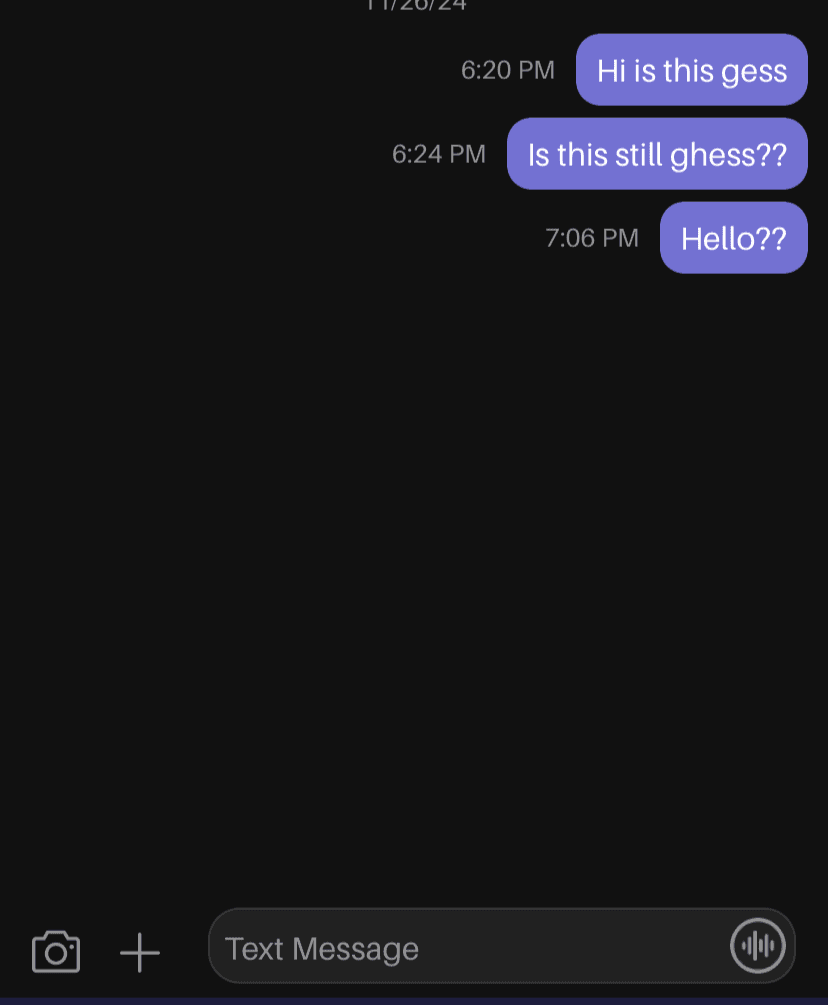Open the camera to take a photo
Viewport: 828px width, 1005px height.
(x=56, y=951)
